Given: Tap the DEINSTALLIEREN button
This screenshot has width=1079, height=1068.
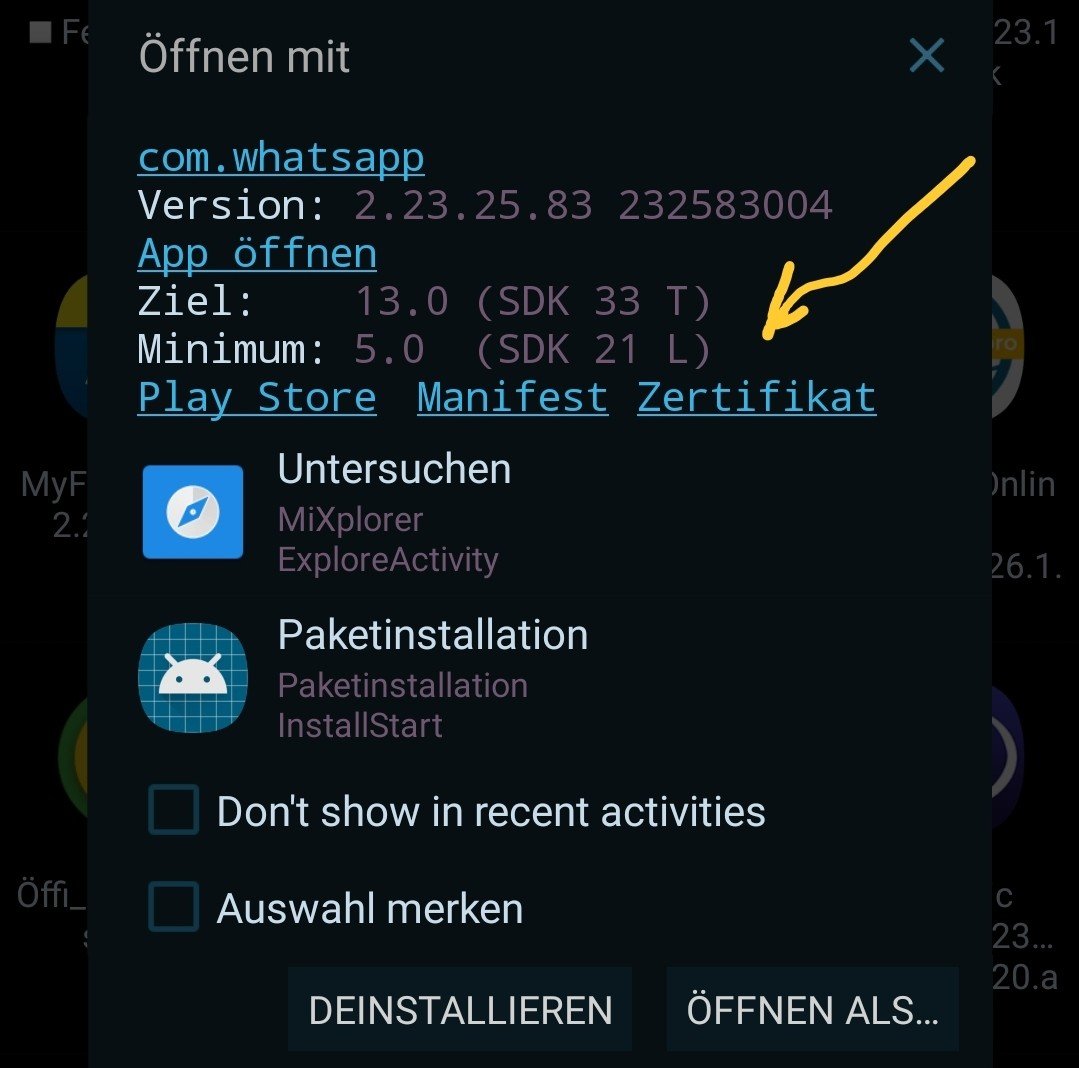Looking at the screenshot, I should [x=460, y=1009].
